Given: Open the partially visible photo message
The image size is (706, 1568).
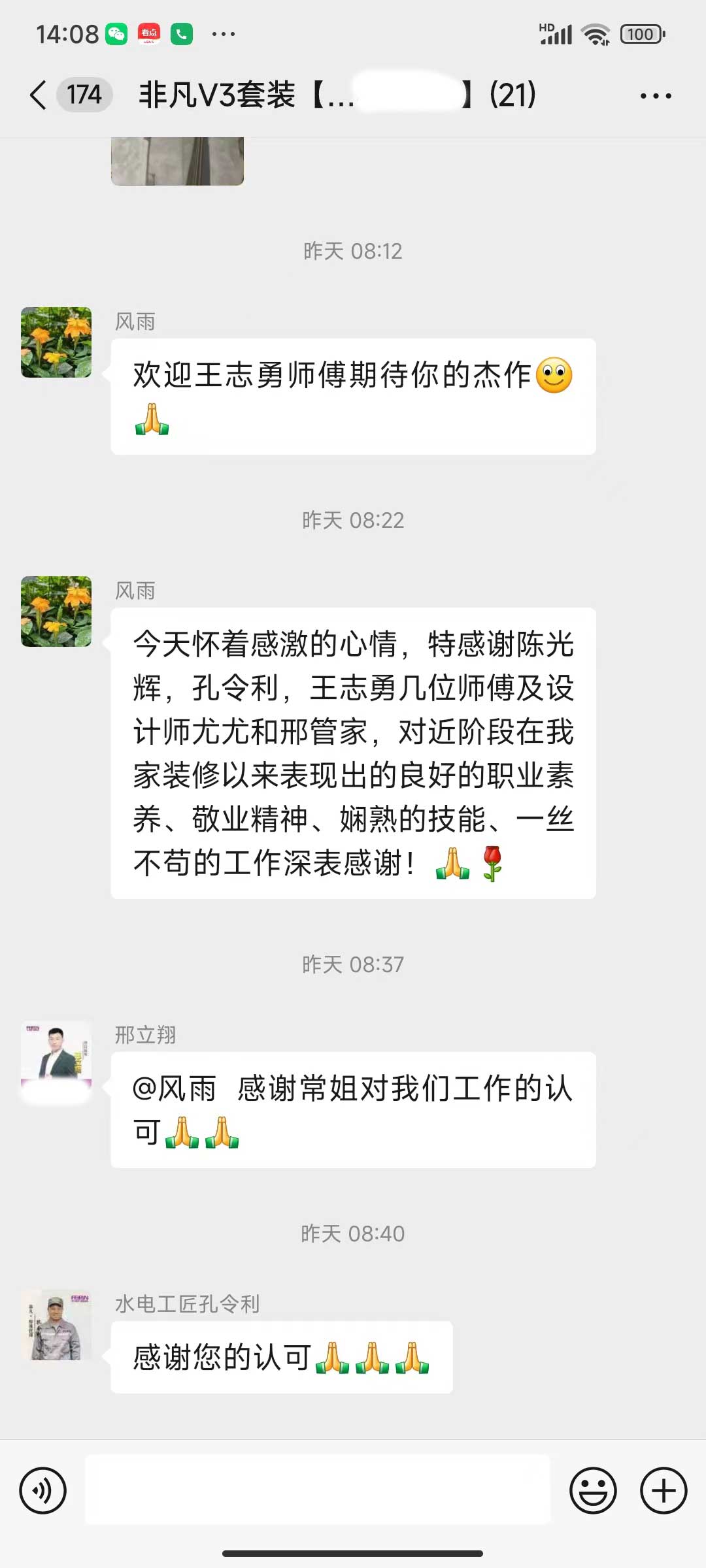Looking at the screenshot, I should click(x=177, y=161).
